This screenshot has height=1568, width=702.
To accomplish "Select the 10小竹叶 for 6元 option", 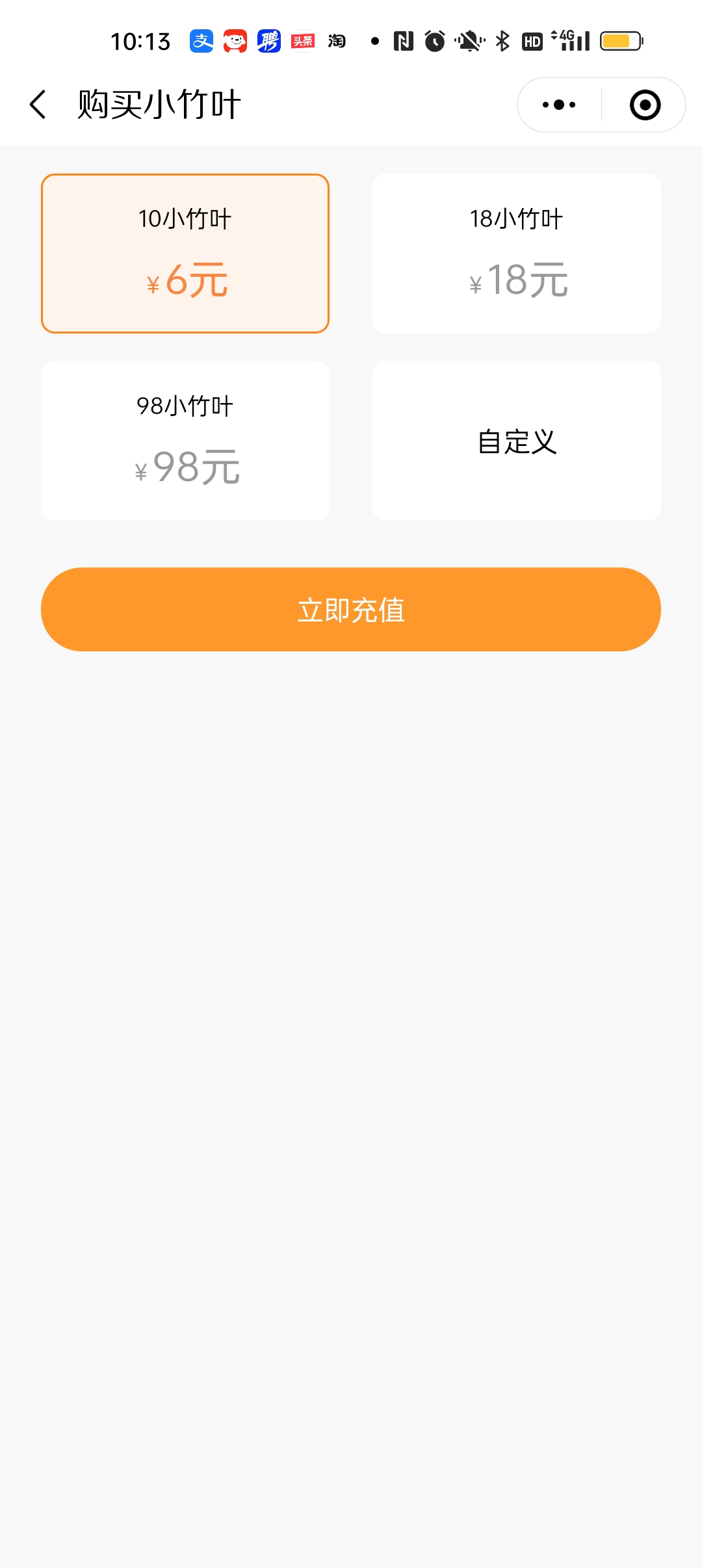I will click(x=185, y=254).
